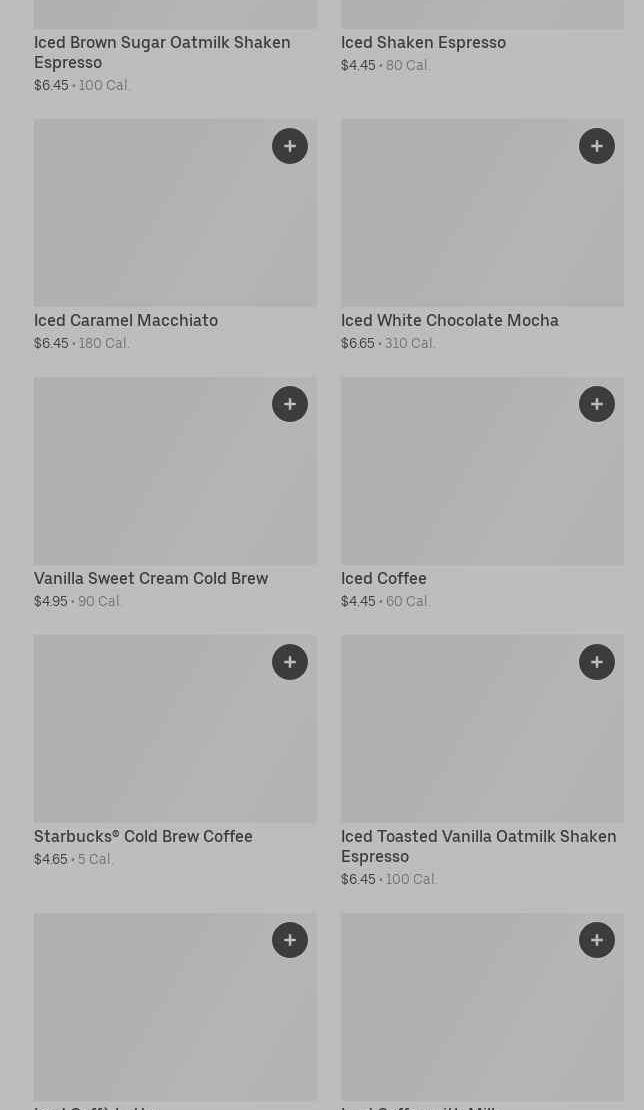View Vanilla Sweet Cream Cold Brew details
Screen dimensions: 644x1110
click(151, 578)
